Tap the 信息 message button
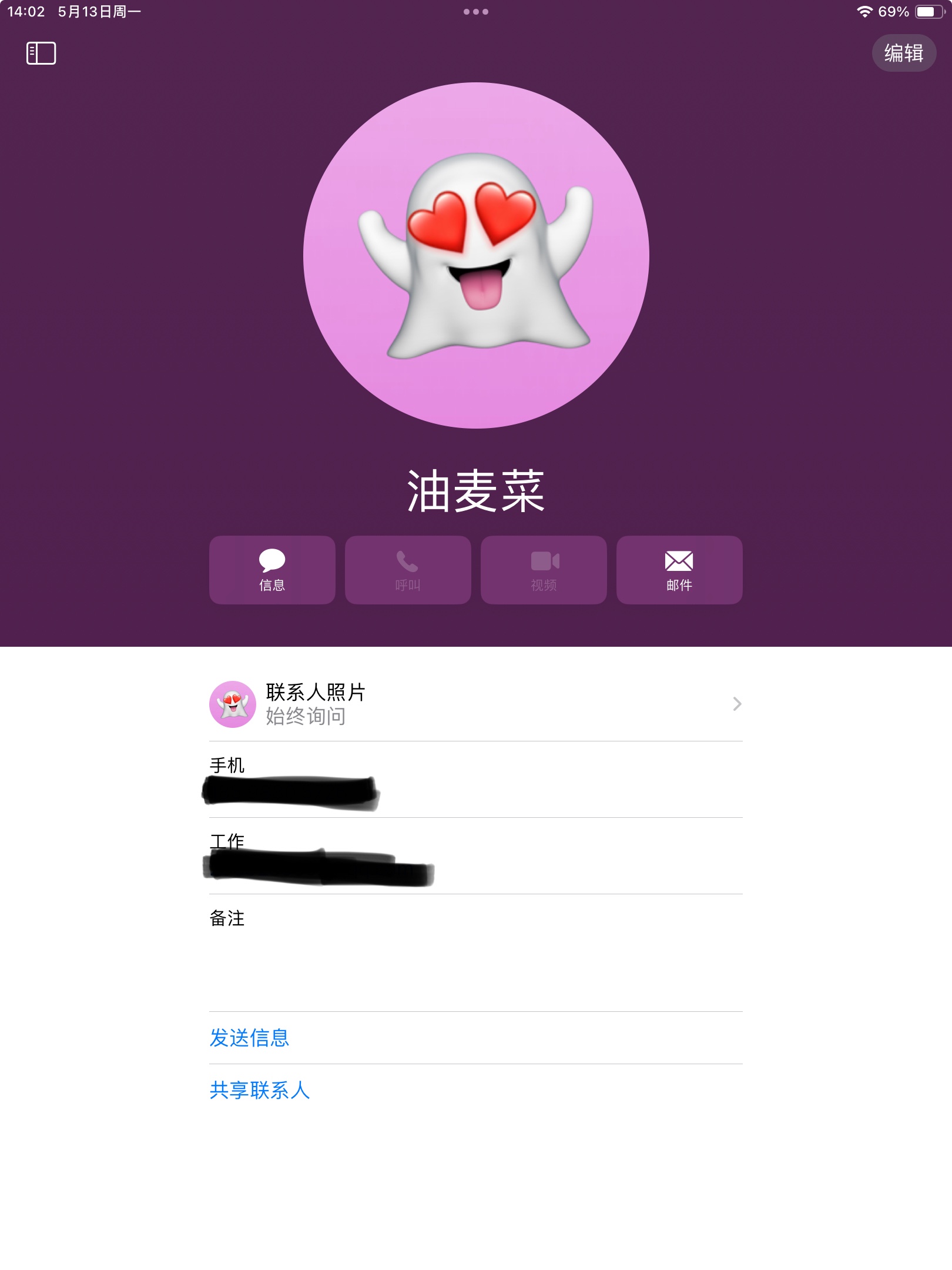 coord(272,569)
